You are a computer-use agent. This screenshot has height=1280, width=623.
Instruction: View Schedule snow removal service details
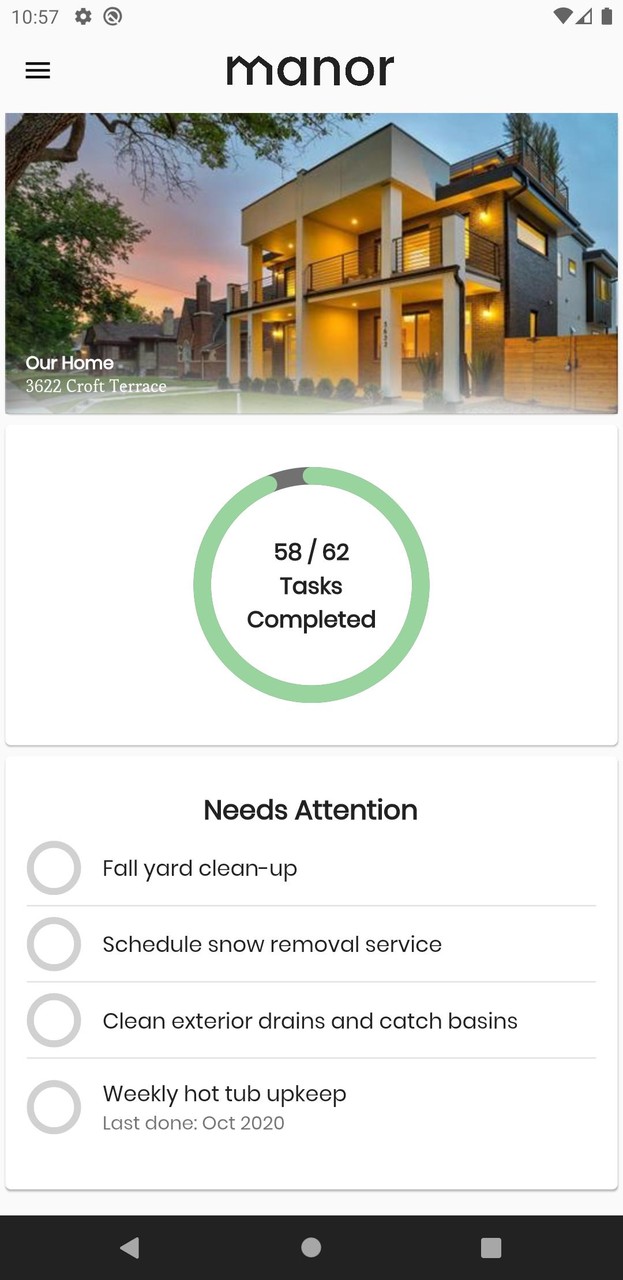click(x=272, y=944)
